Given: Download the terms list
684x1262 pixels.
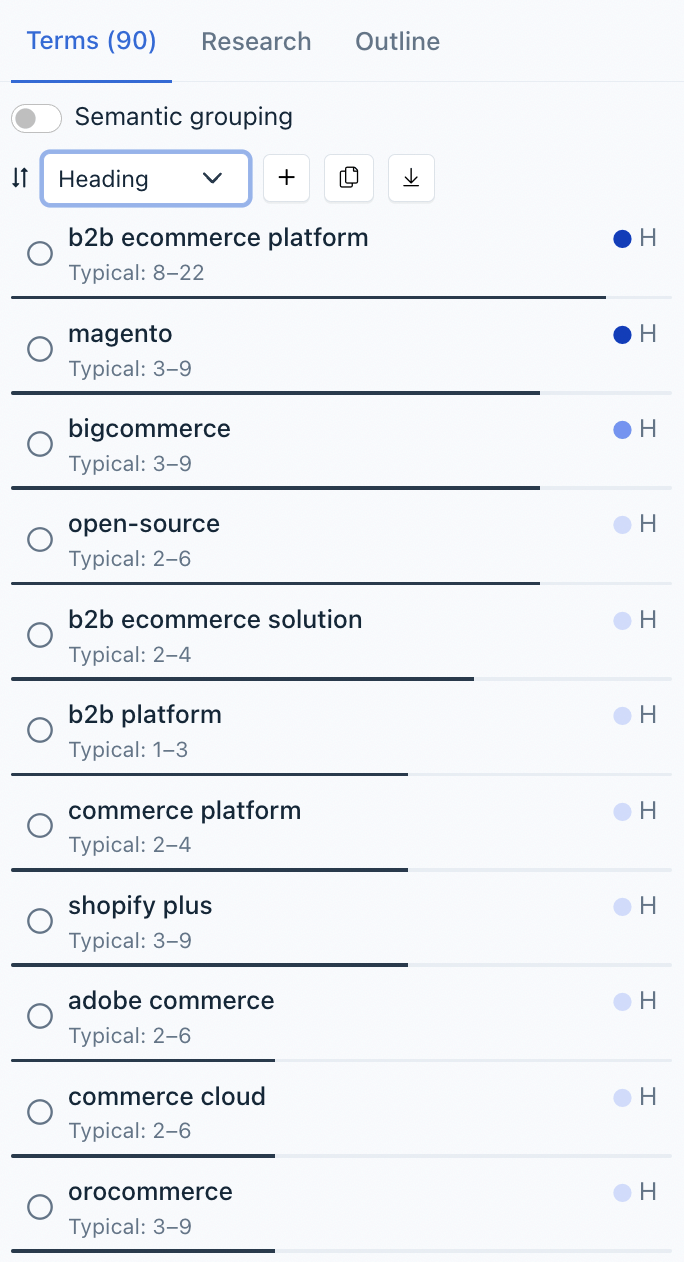Looking at the screenshot, I should tap(411, 178).
